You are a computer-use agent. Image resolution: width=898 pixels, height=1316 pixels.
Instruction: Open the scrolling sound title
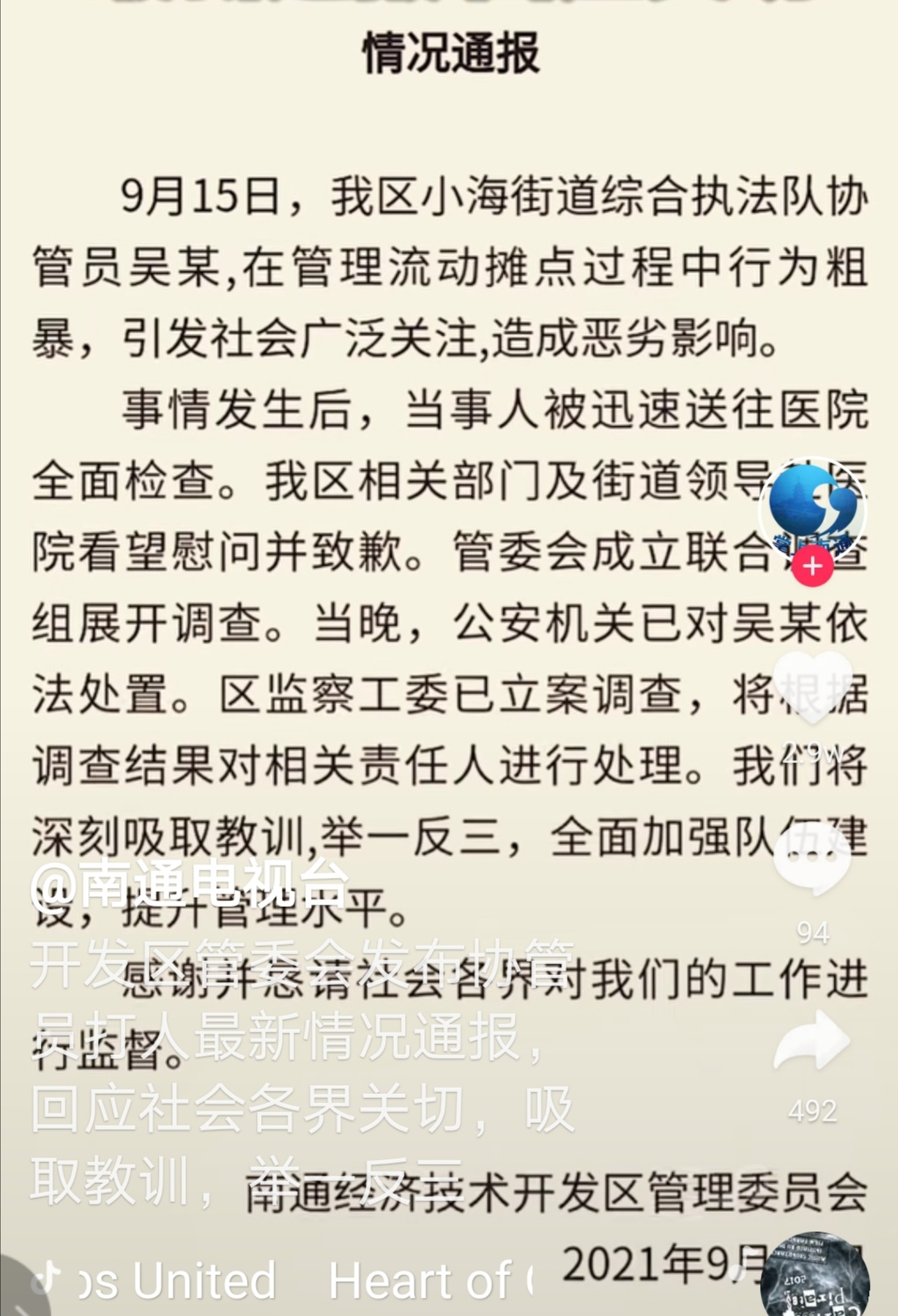pyautogui.click(x=308, y=1281)
